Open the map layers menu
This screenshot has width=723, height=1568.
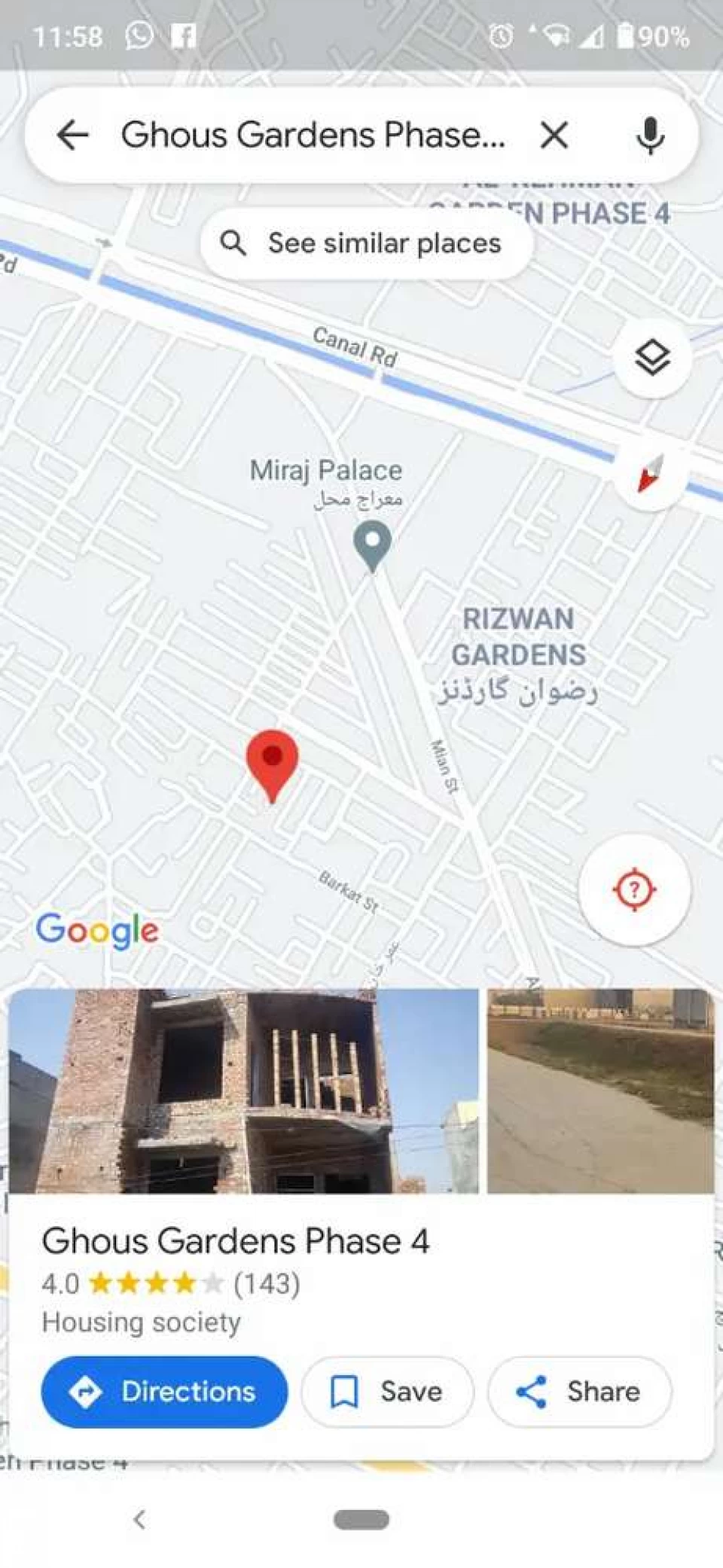pyautogui.click(x=652, y=358)
